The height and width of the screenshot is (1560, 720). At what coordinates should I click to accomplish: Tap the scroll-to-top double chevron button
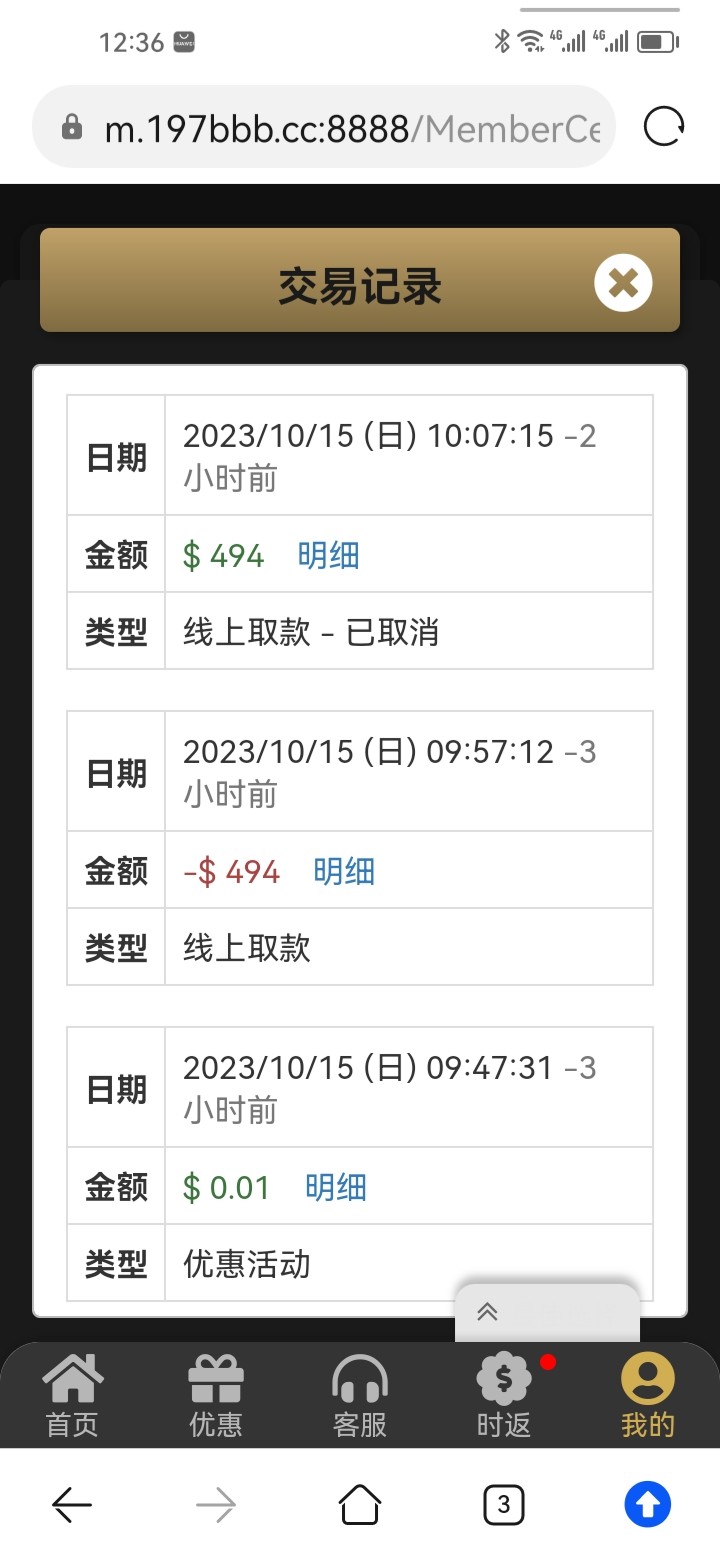pos(488,1312)
